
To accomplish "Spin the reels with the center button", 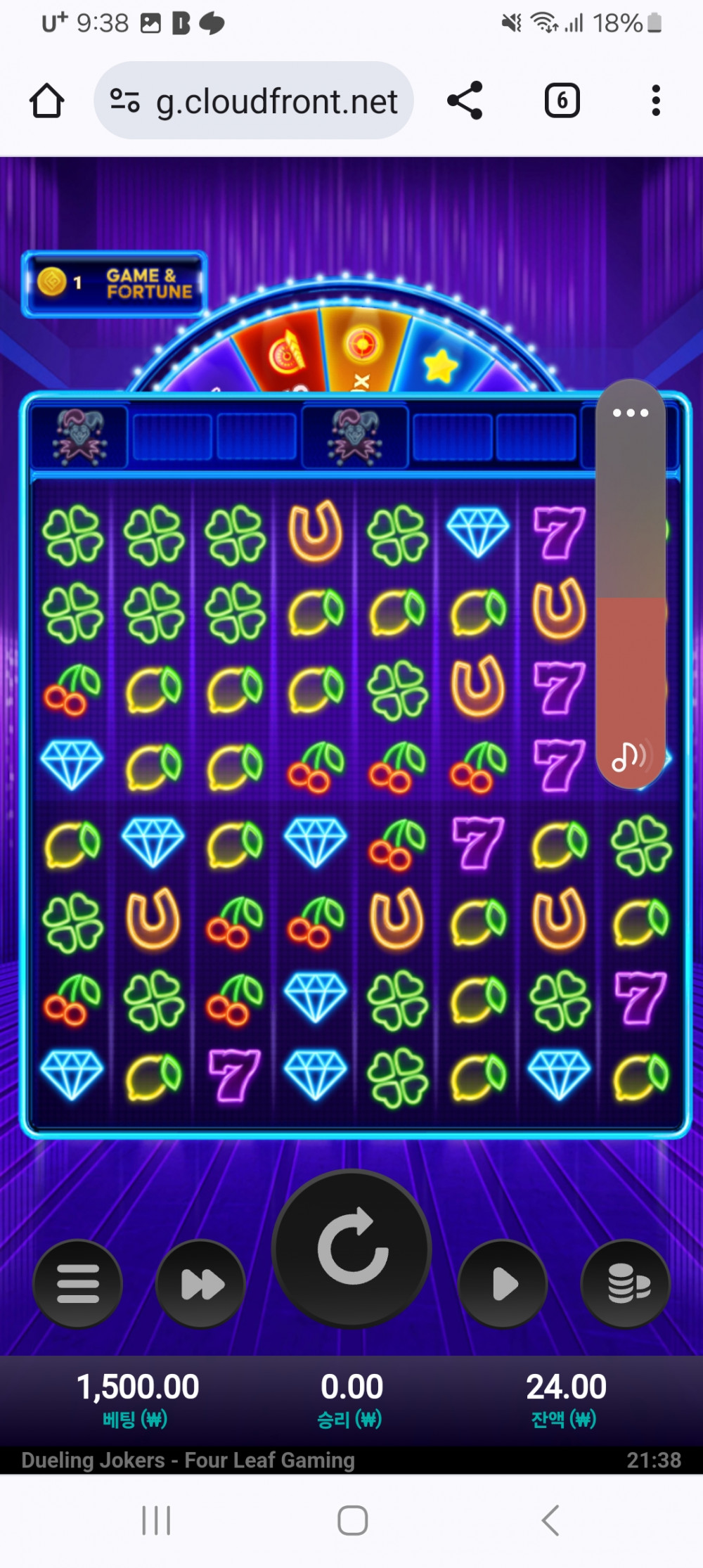I will (351, 1248).
